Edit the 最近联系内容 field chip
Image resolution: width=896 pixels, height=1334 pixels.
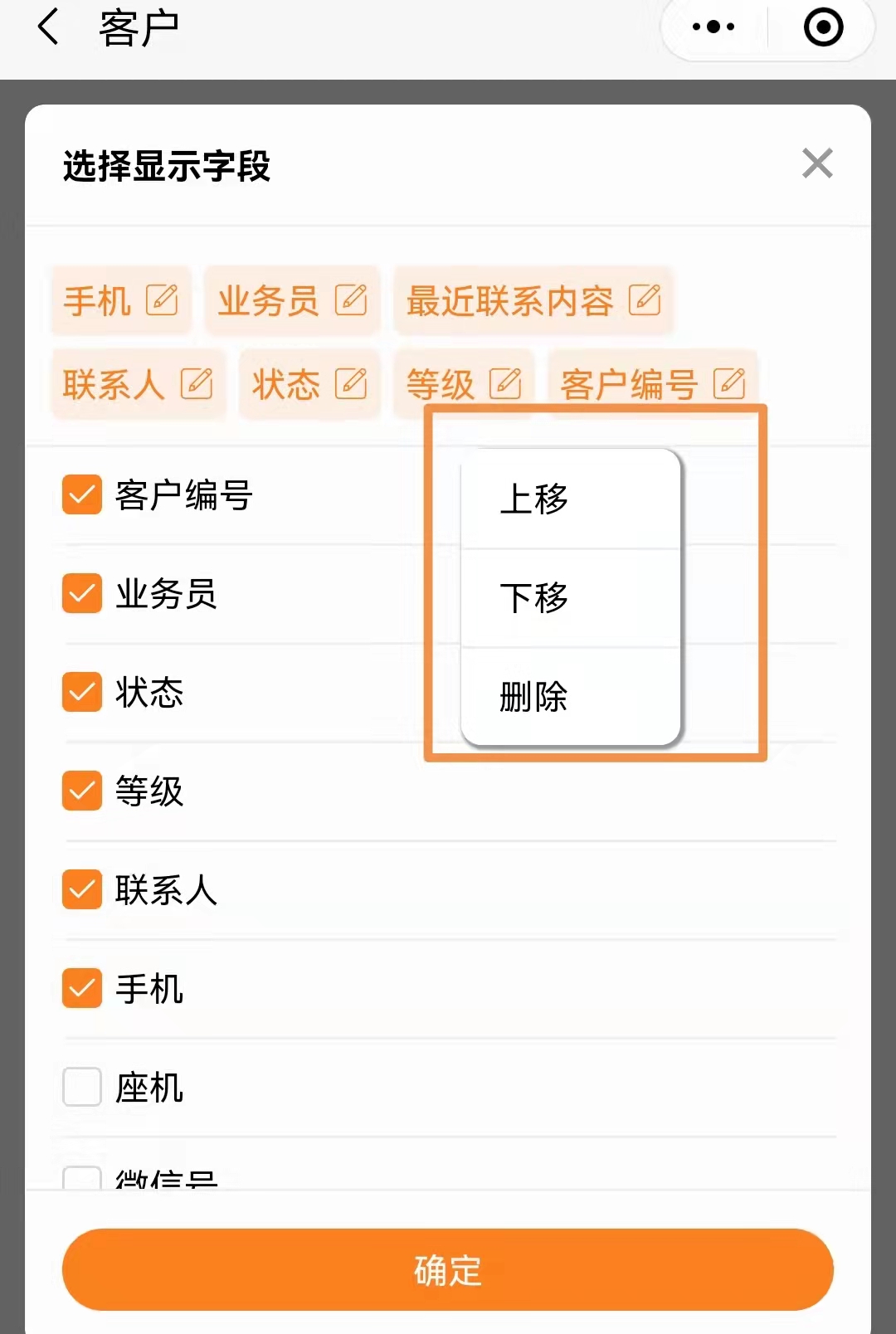(645, 299)
